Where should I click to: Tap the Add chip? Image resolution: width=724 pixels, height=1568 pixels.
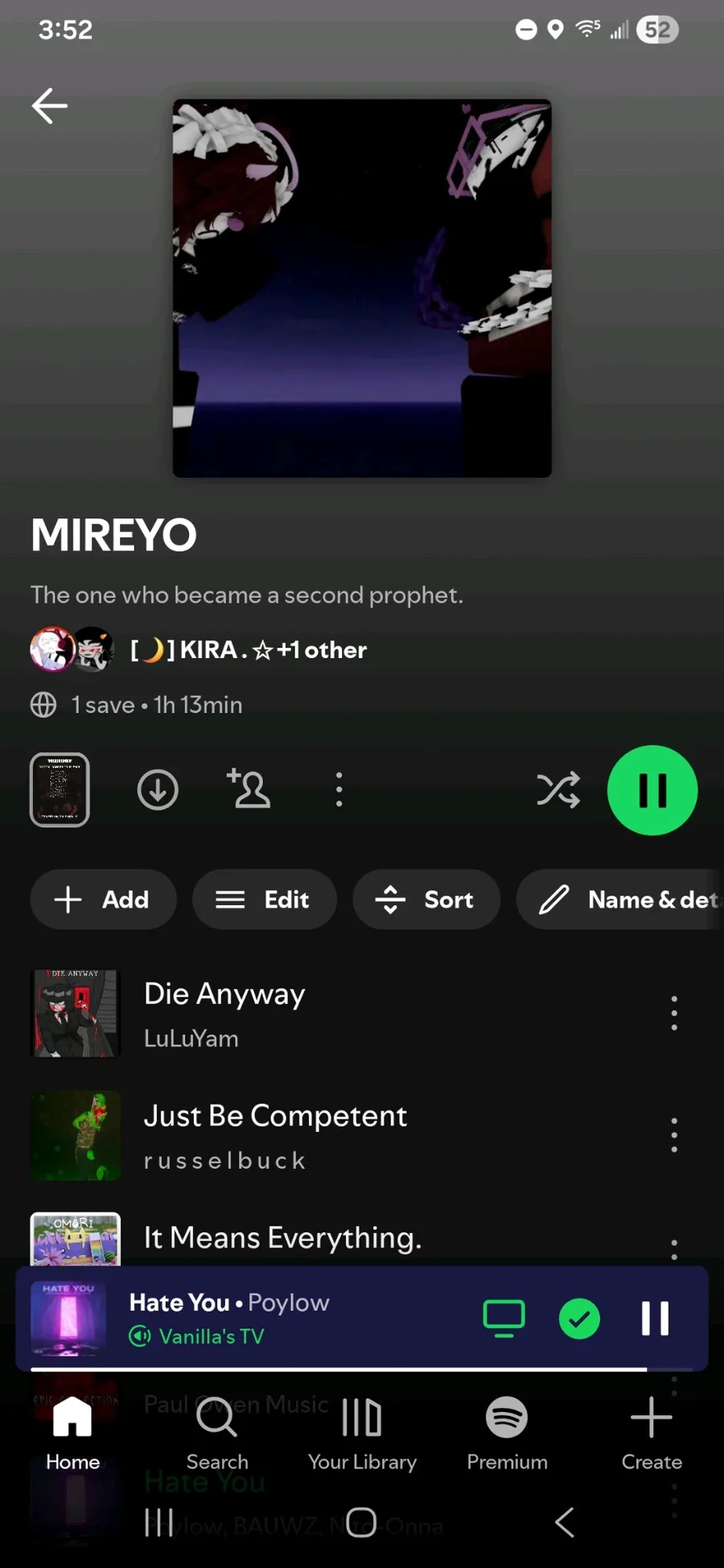(x=103, y=899)
